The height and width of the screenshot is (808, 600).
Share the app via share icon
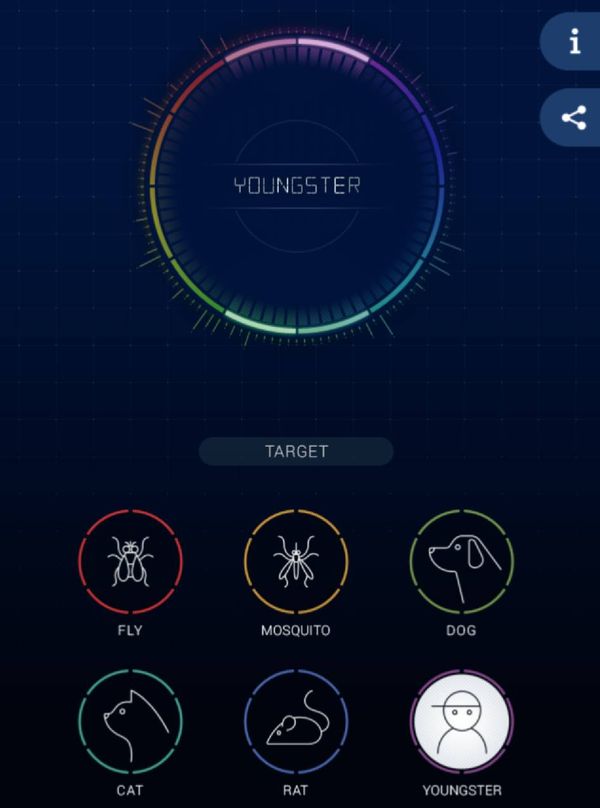572,117
